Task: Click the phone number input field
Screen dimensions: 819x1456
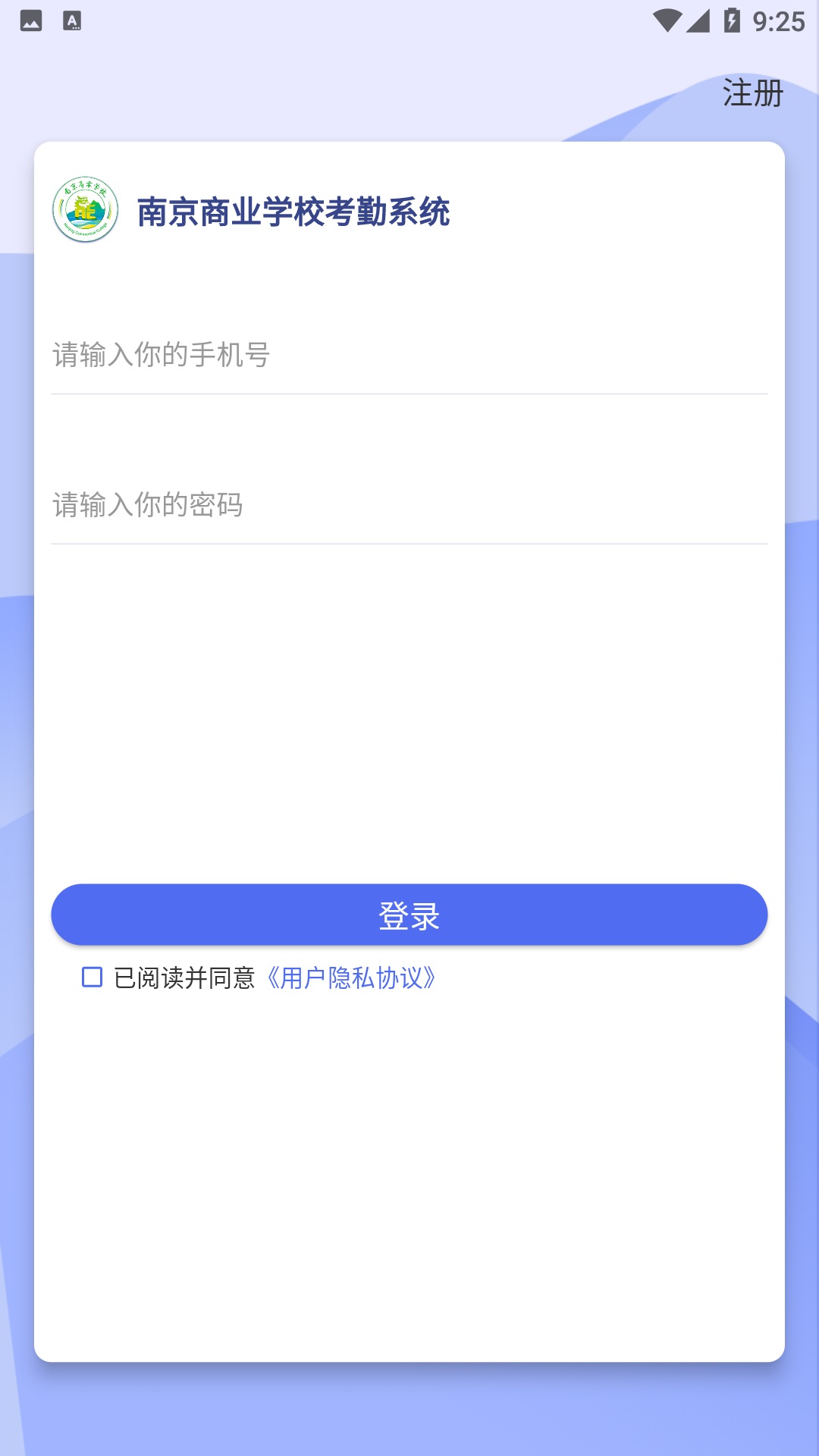Action: pyautogui.click(x=409, y=355)
